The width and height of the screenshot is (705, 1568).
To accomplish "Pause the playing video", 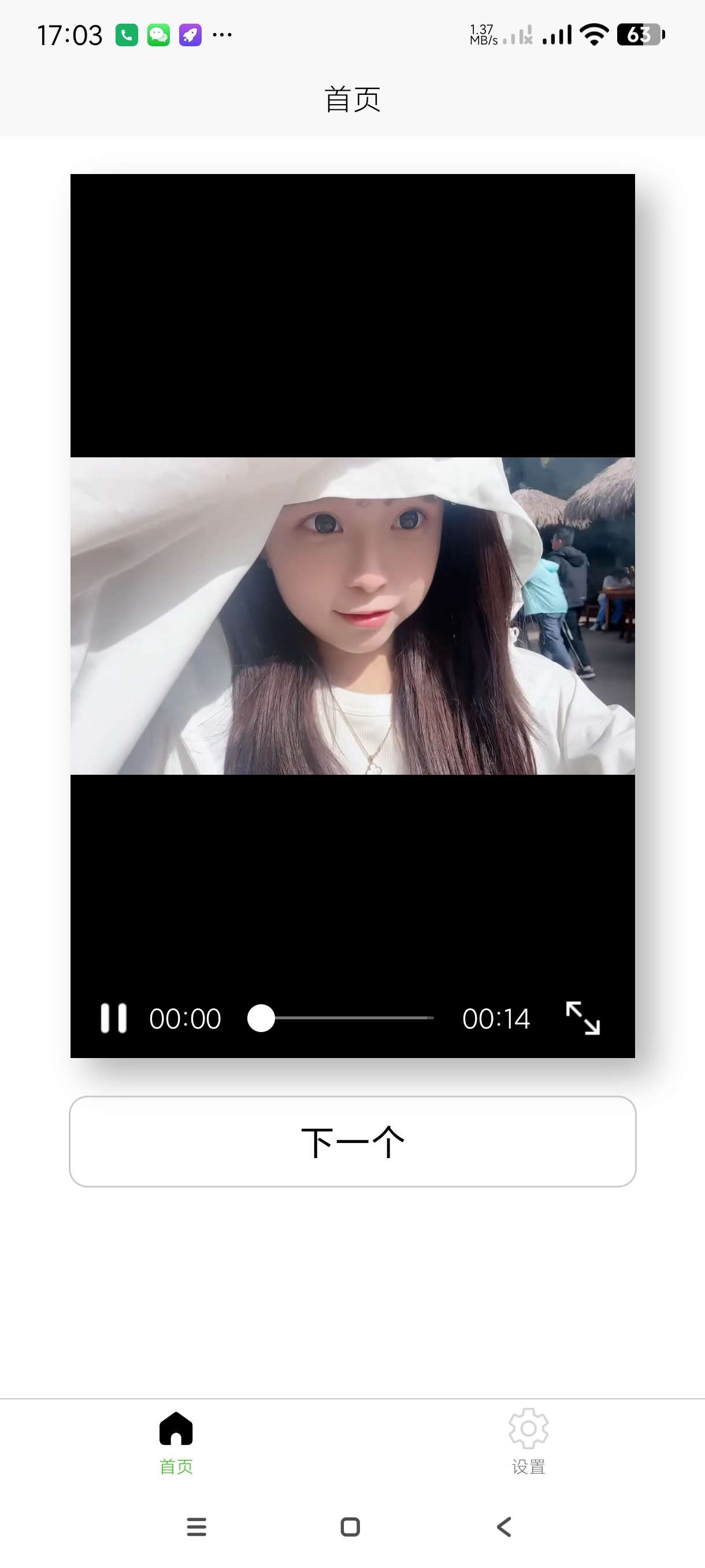I will (114, 1018).
